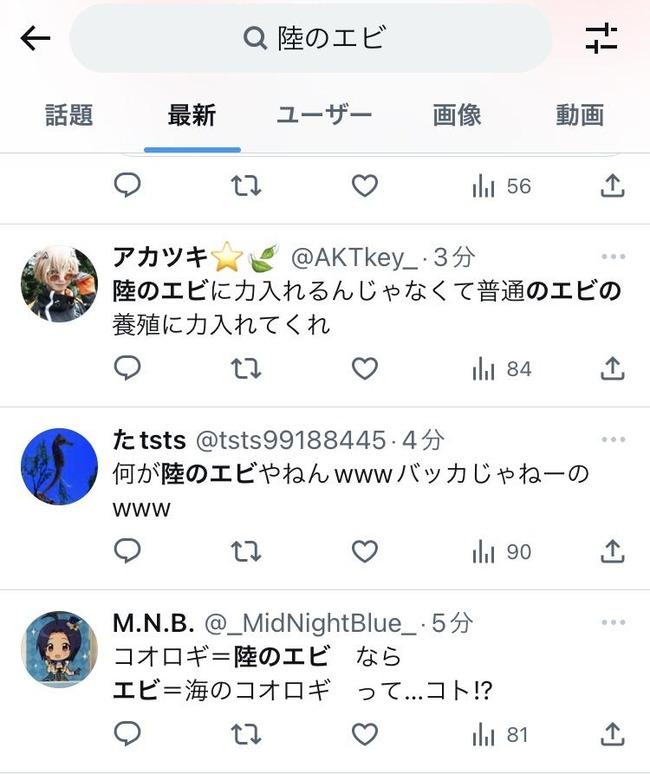Open the search filter settings icon
Image resolution: width=650 pixels, height=774 pixels.
point(601,38)
